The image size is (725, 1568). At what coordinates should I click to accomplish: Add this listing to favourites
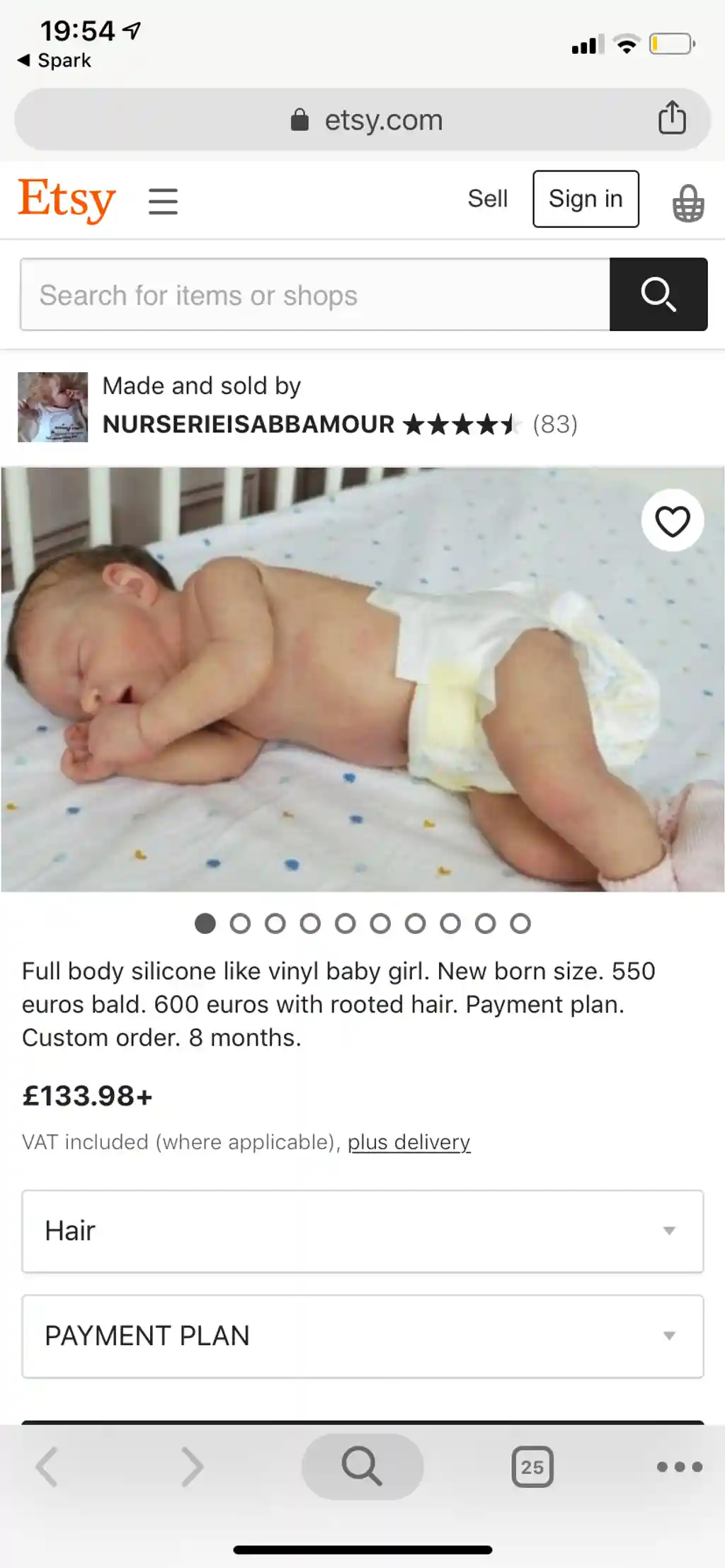point(672,521)
